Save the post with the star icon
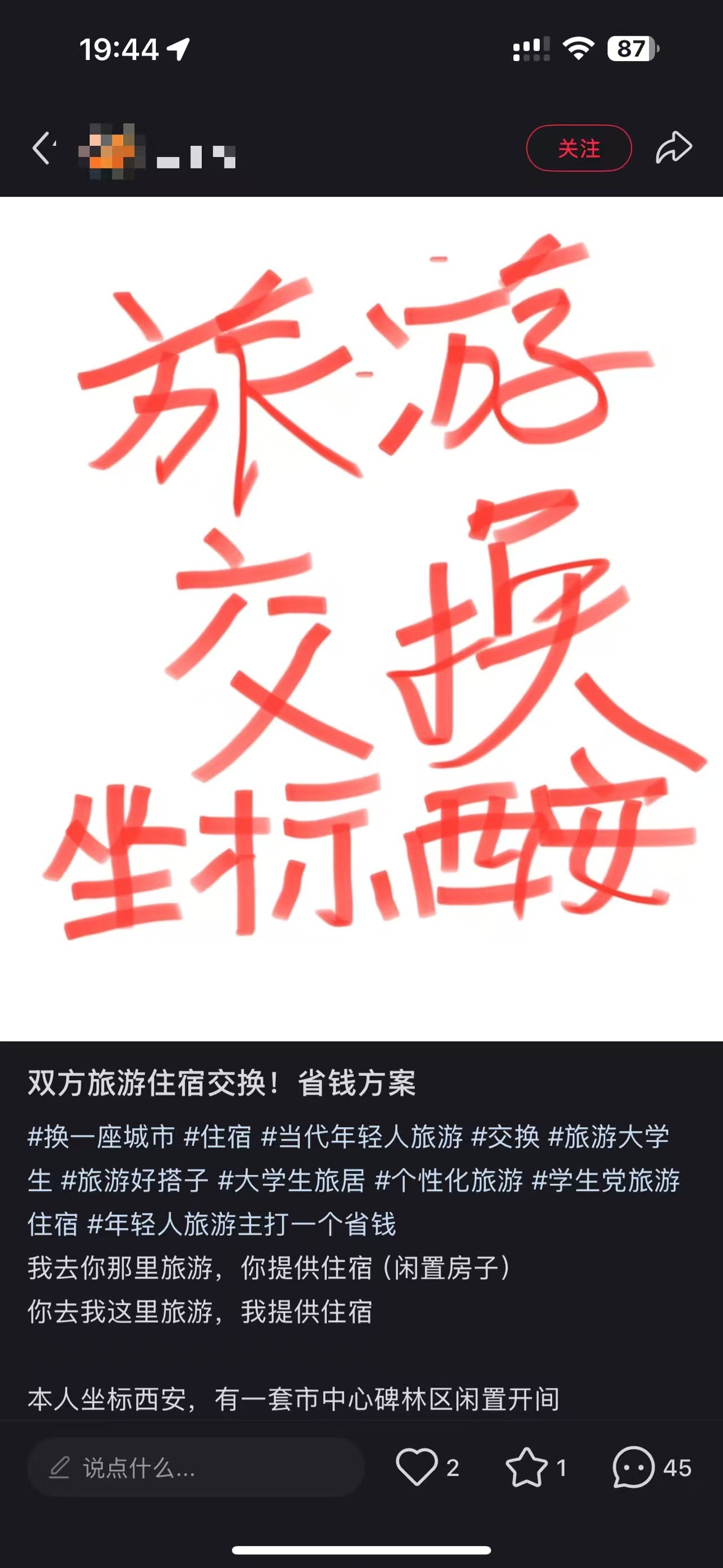 [526, 1467]
